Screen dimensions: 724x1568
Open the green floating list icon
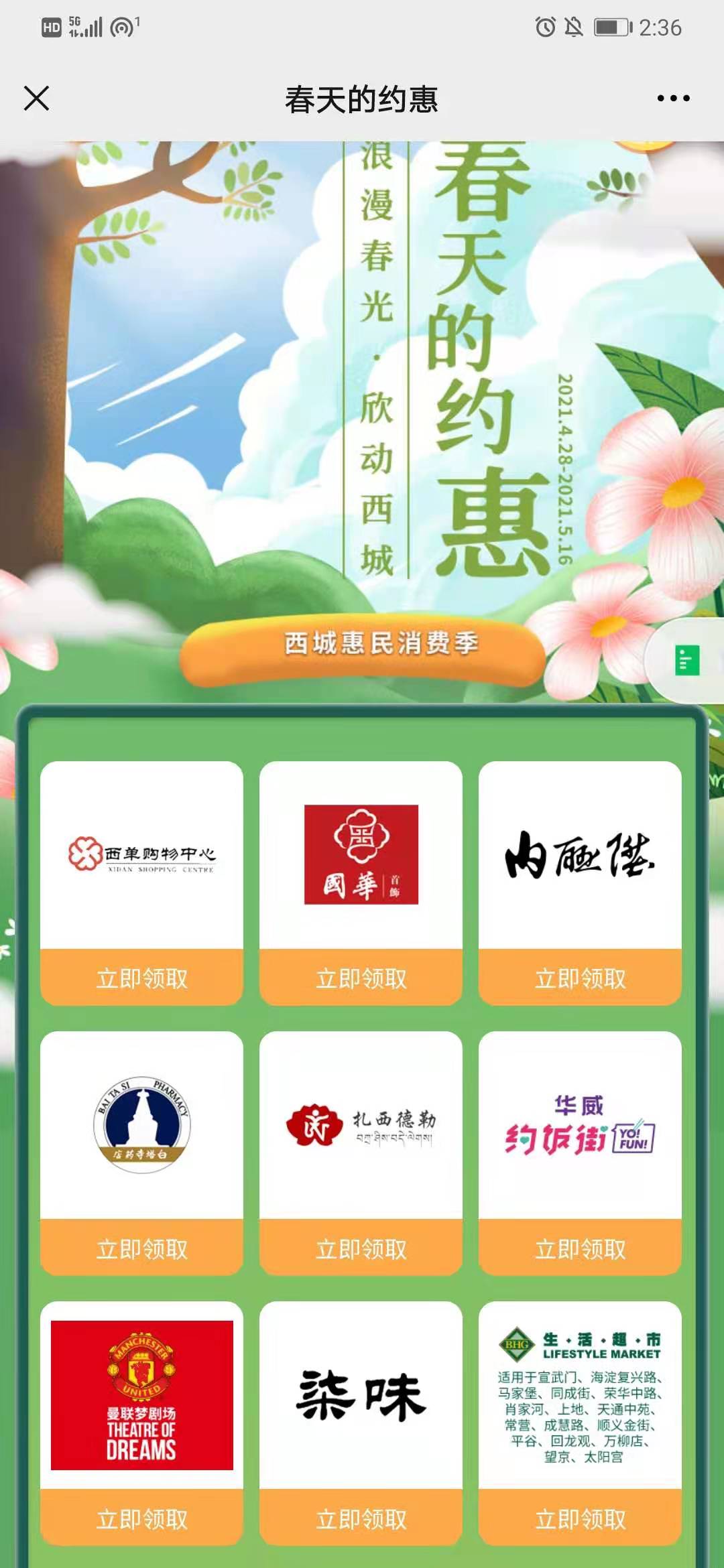[686, 661]
